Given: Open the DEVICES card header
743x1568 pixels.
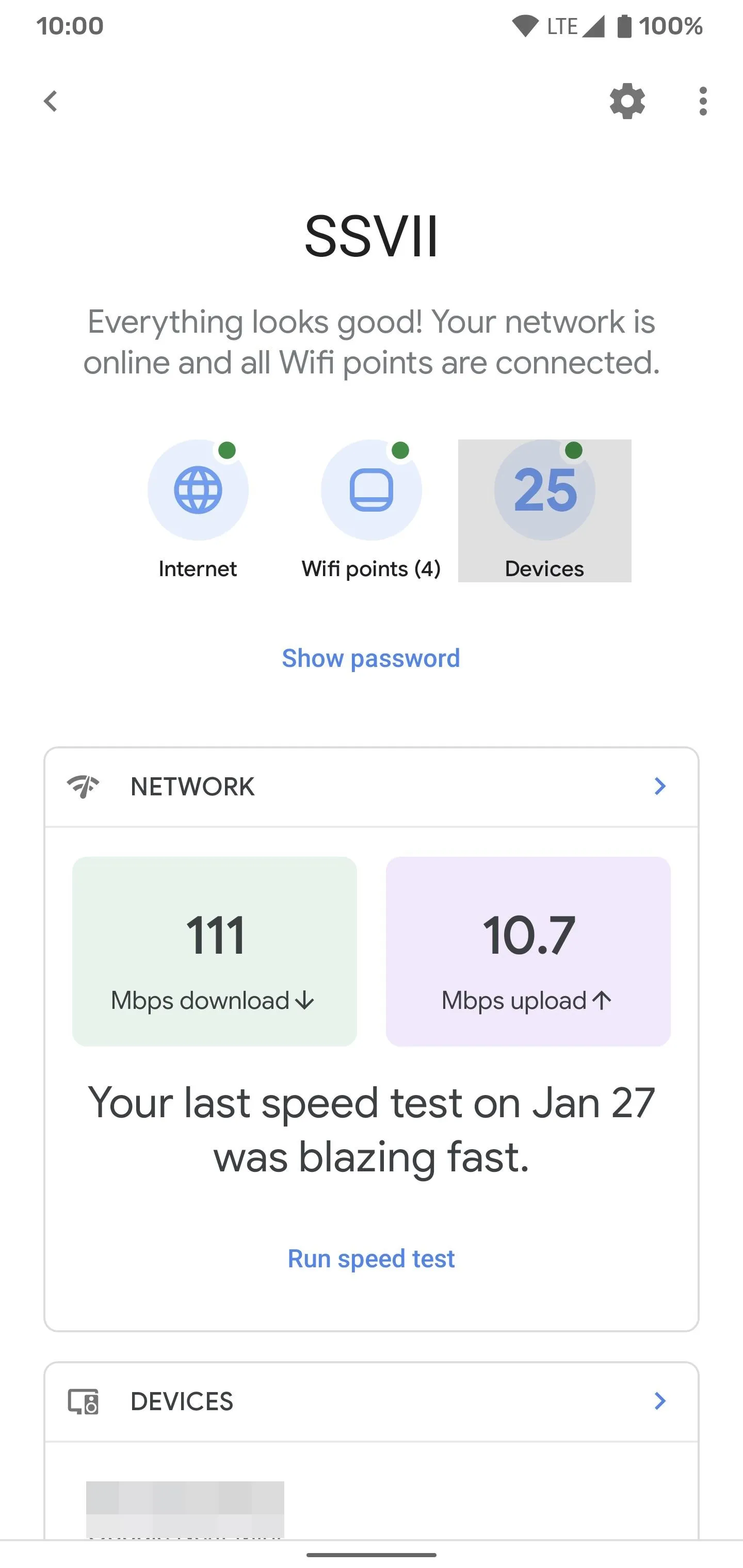Looking at the screenshot, I should pyautogui.click(x=372, y=1401).
